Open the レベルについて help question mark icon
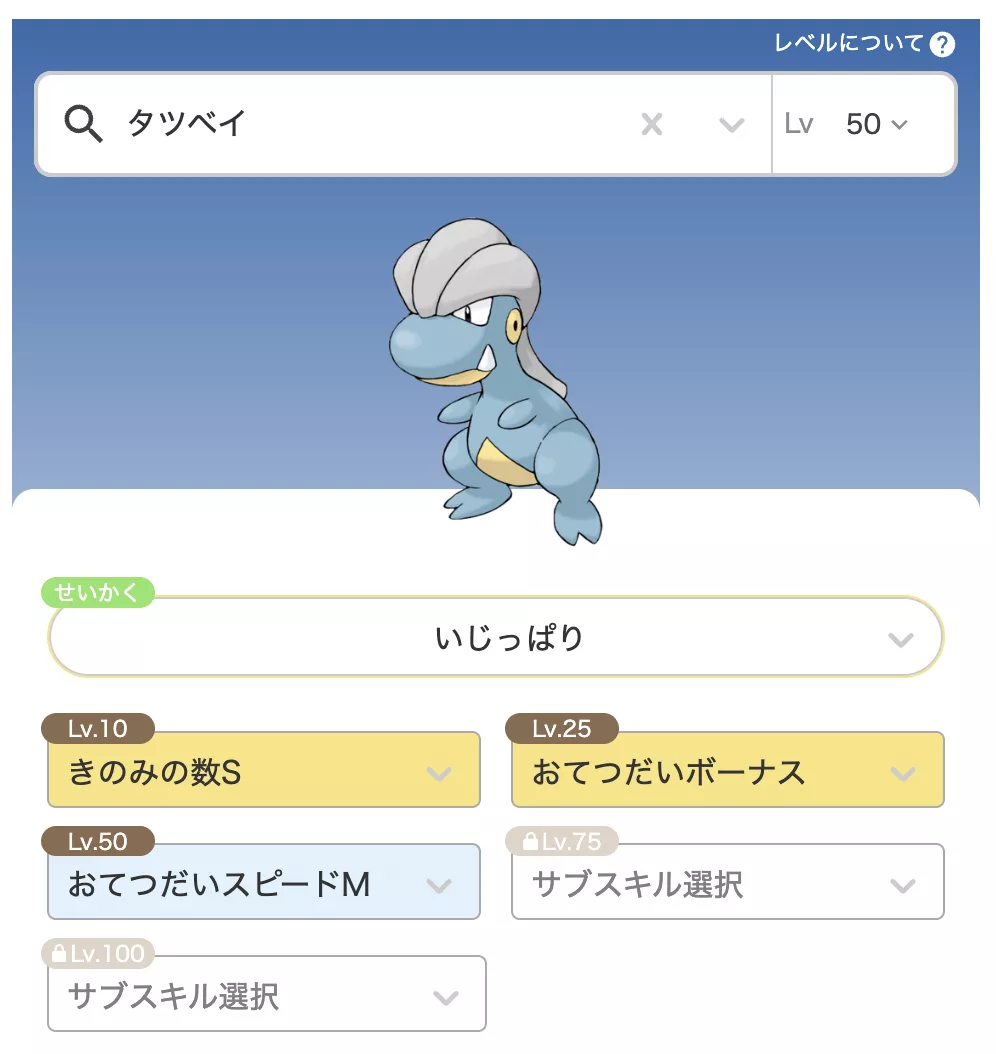 (x=941, y=43)
